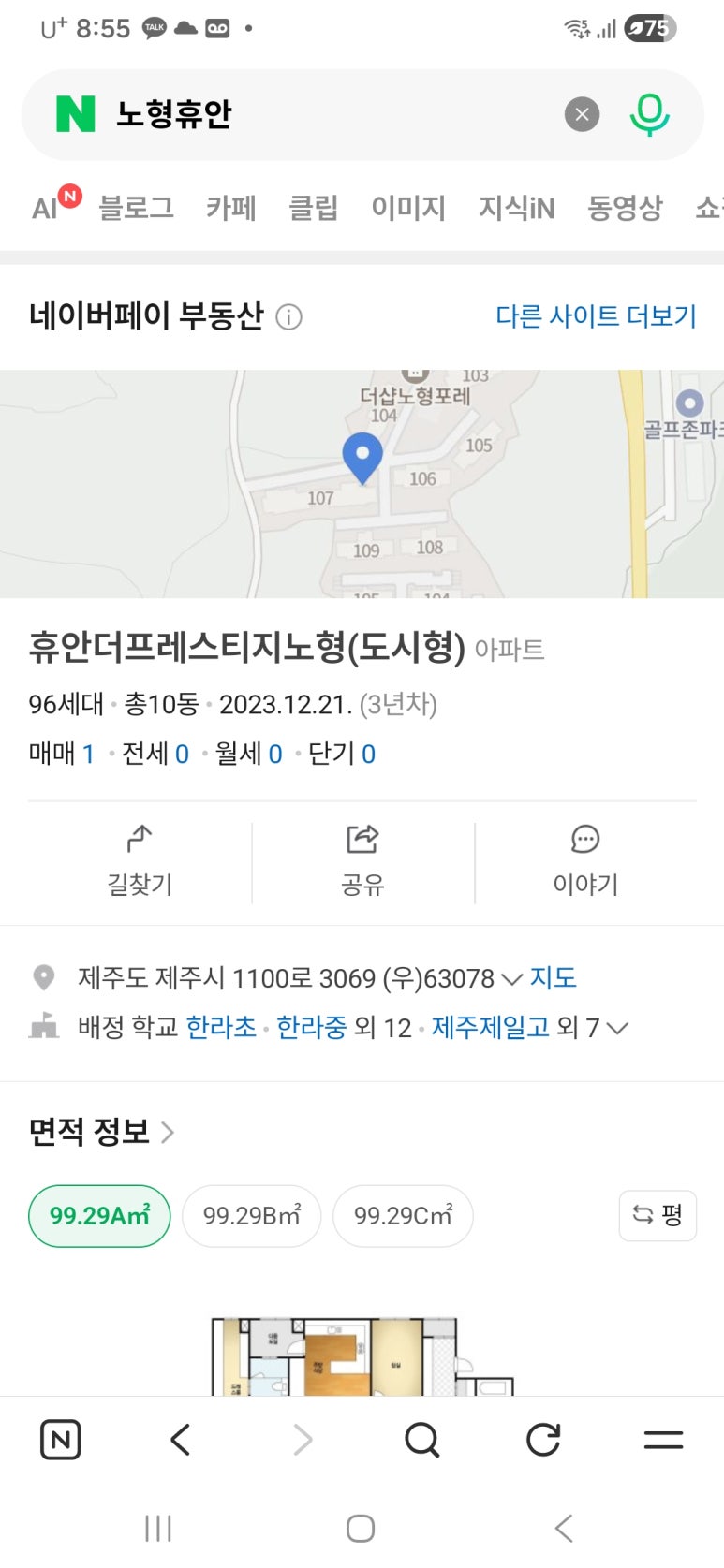Open 면적 정보 section
The image size is (724, 1568).
pos(101,1132)
